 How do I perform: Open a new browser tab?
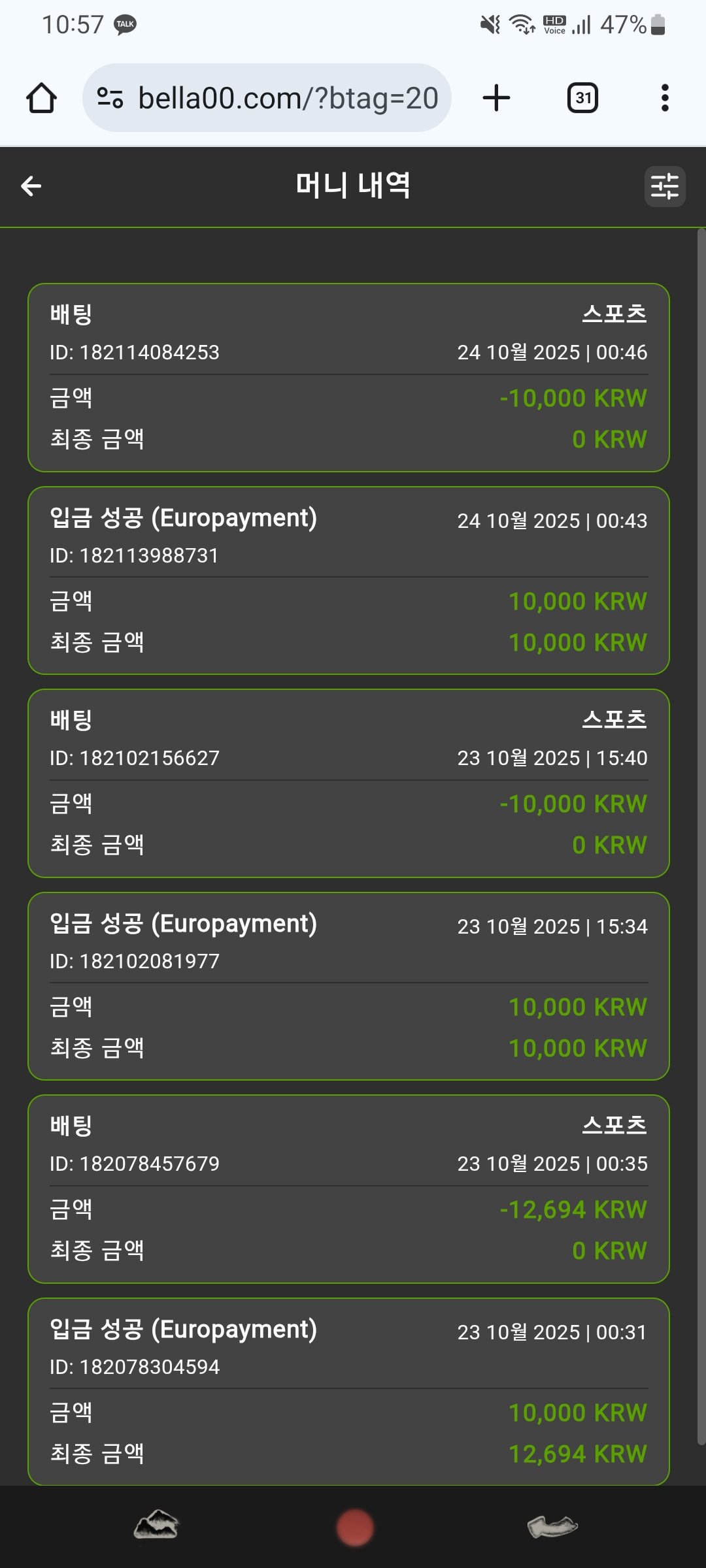coord(496,98)
